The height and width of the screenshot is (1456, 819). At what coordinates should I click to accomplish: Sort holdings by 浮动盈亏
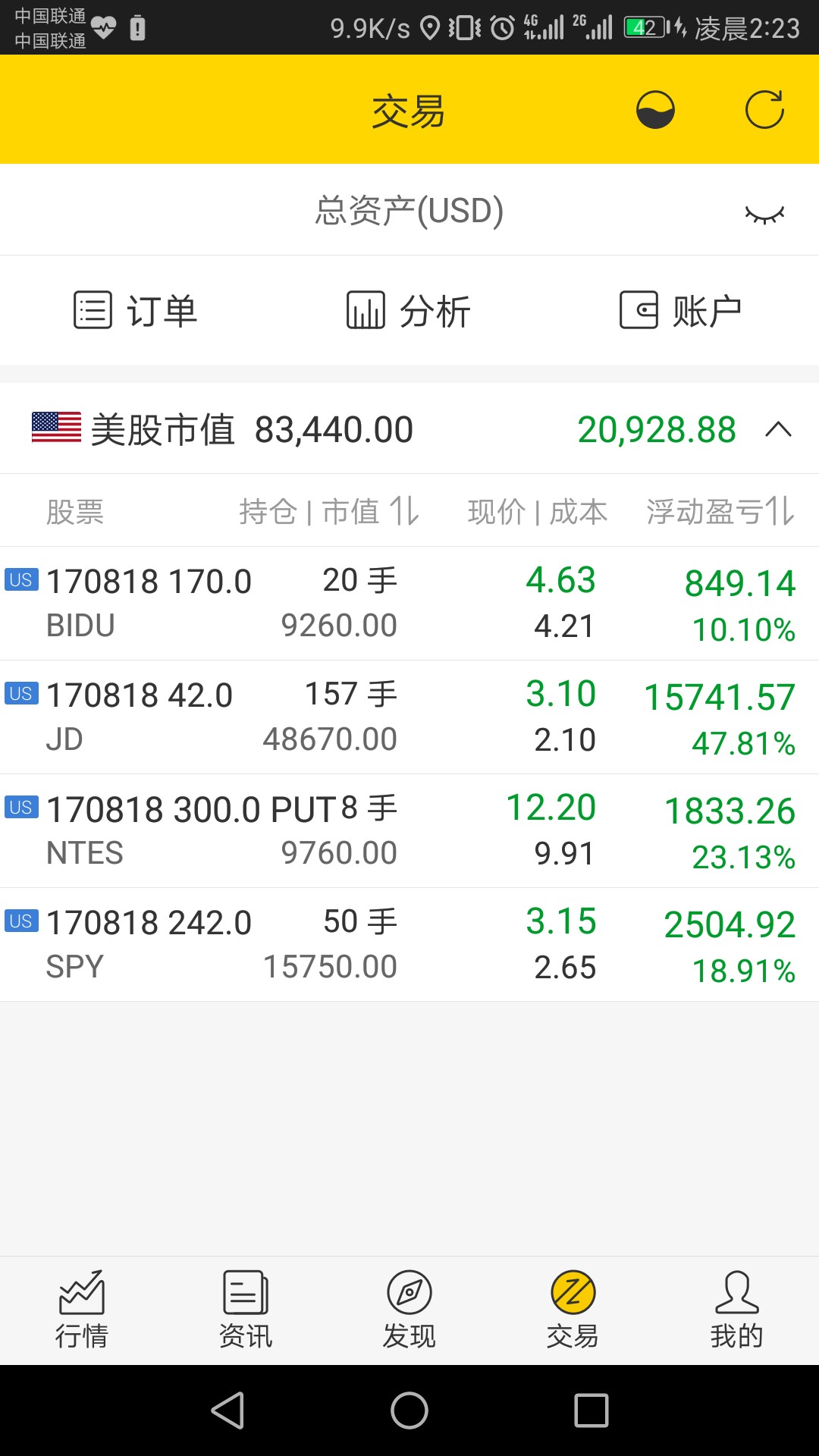tap(720, 511)
